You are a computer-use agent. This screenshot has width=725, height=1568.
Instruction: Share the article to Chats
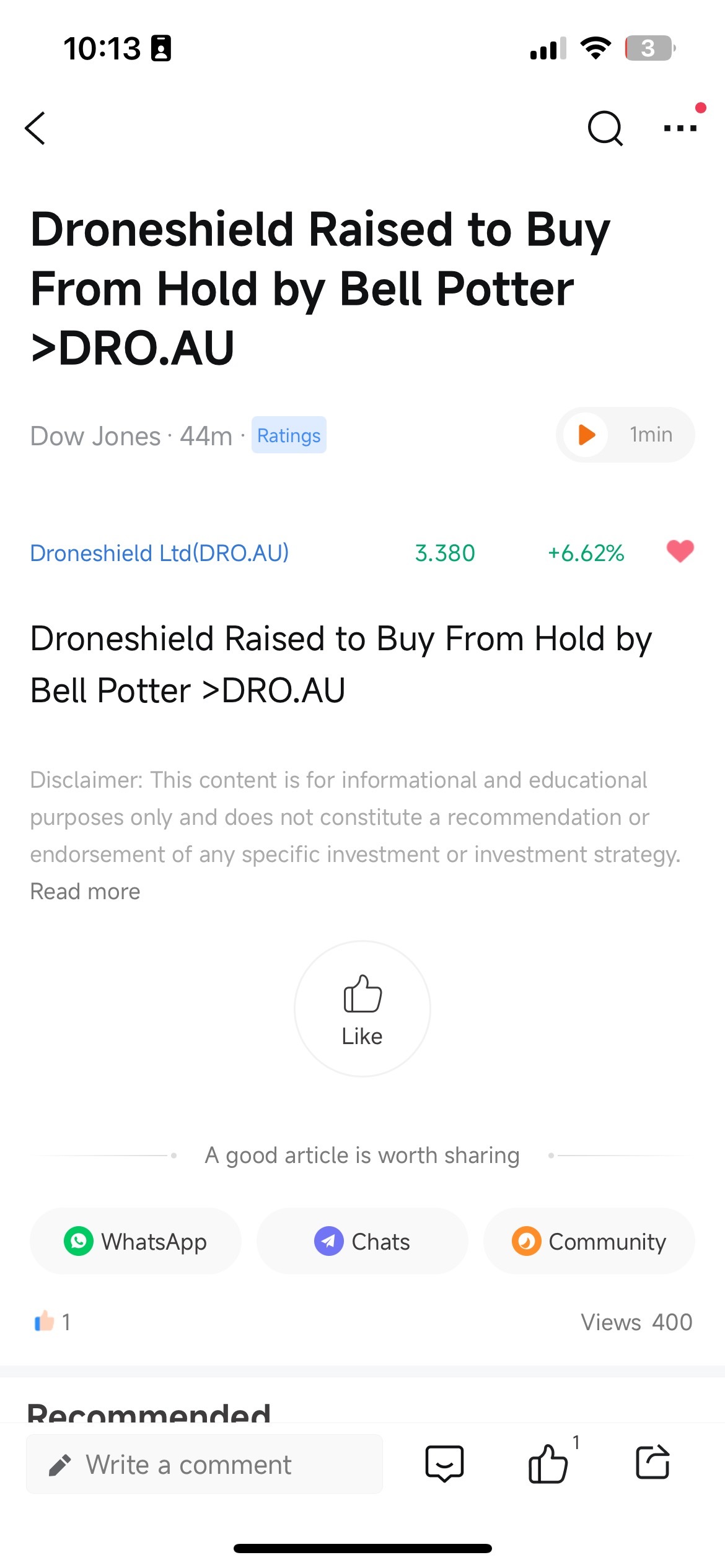[x=362, y=1241]
